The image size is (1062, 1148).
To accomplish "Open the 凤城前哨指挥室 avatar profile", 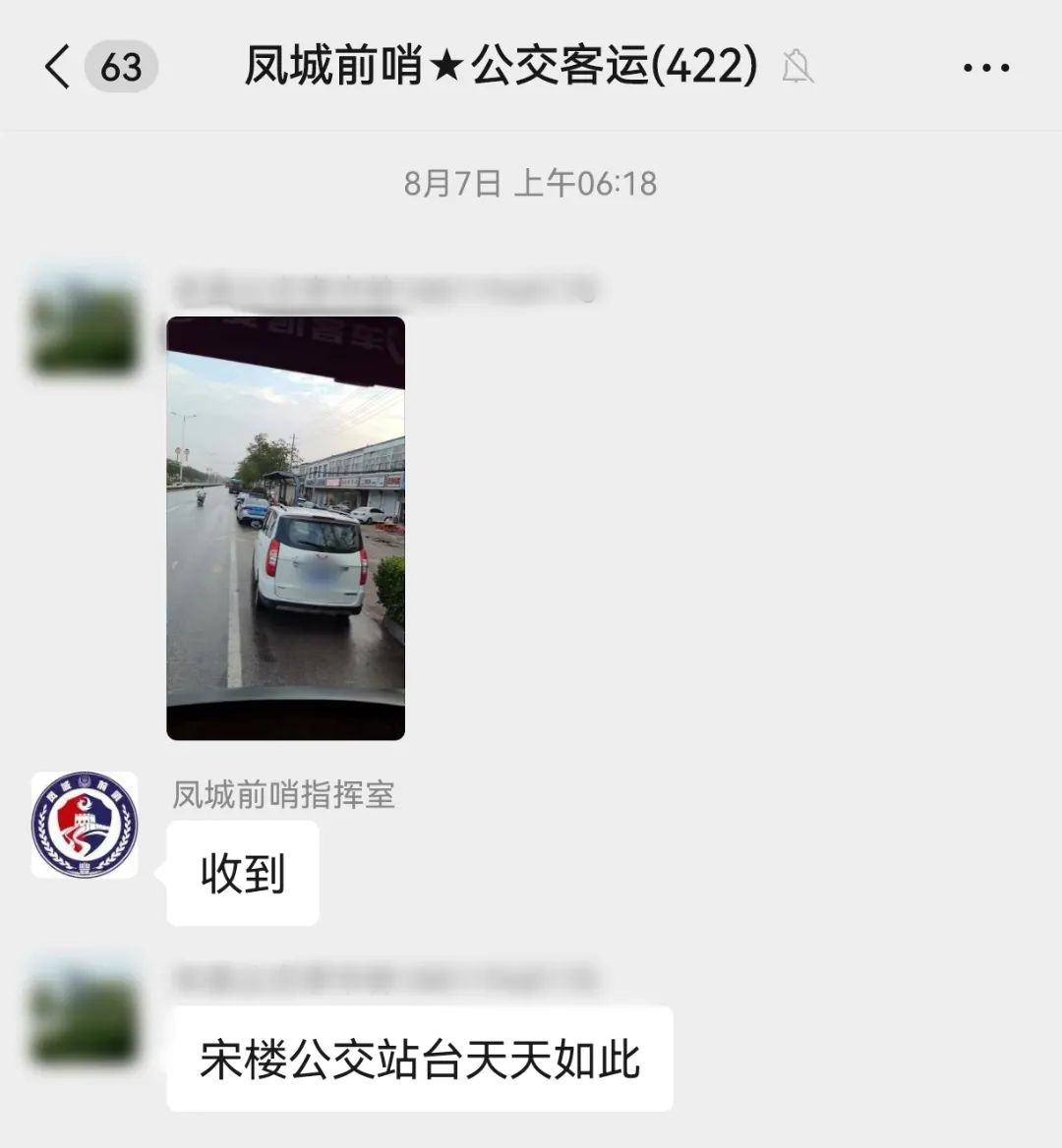I will [x=85, y=825].
